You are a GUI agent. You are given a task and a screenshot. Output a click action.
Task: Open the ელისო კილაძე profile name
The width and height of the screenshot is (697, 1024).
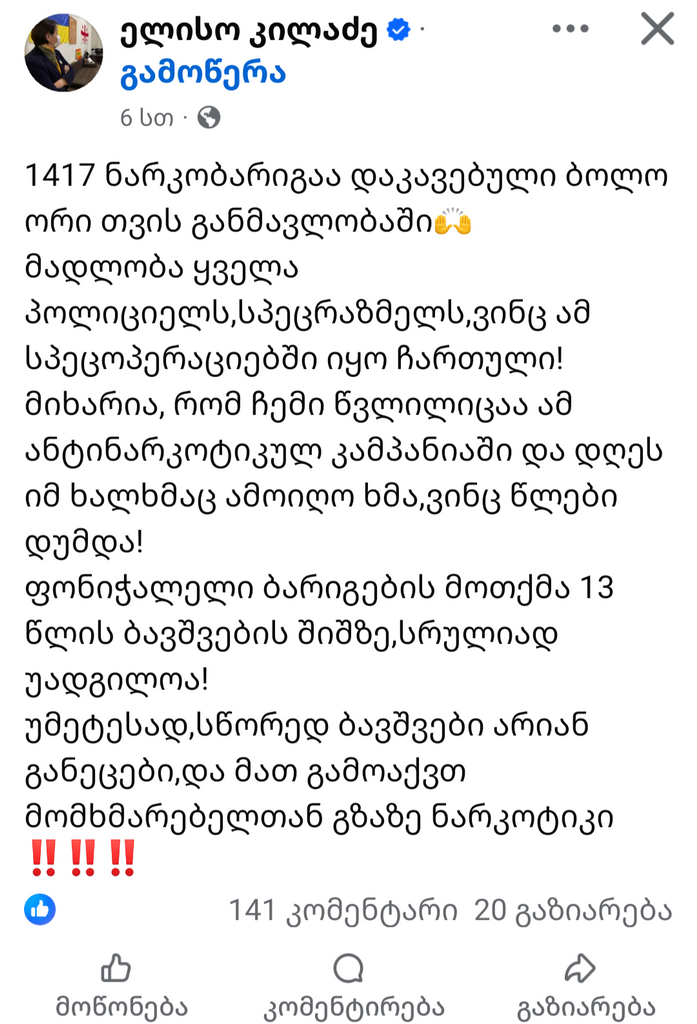pyautogui.click(x=249, y=30)
